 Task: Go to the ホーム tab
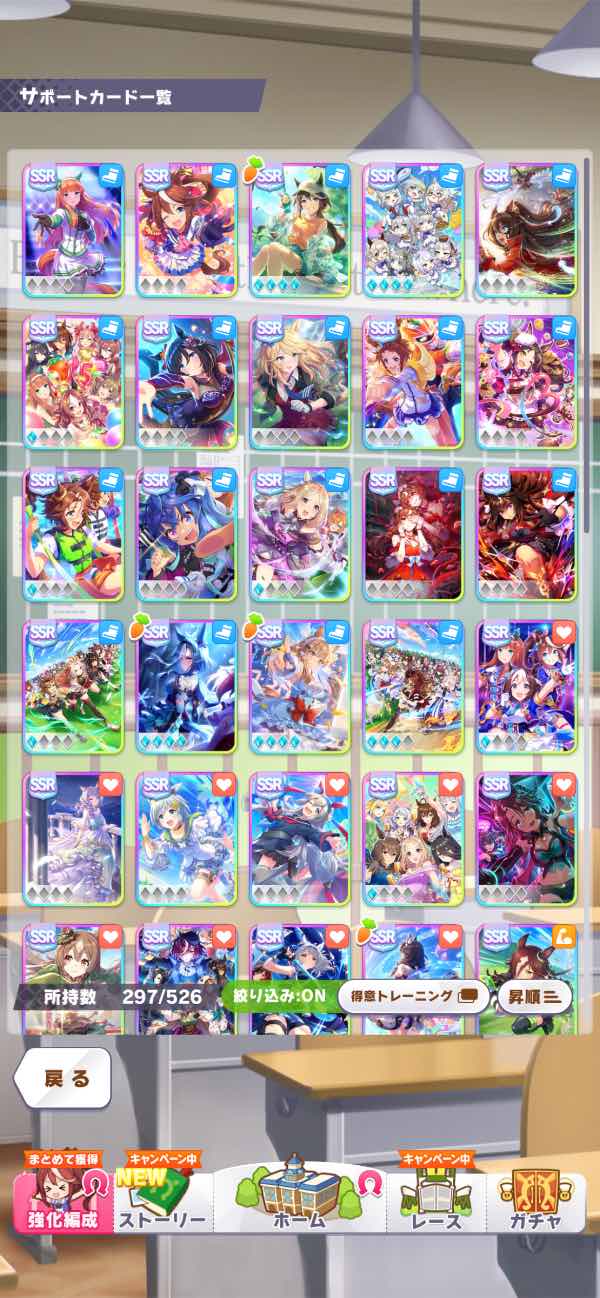click(300, 1202)
